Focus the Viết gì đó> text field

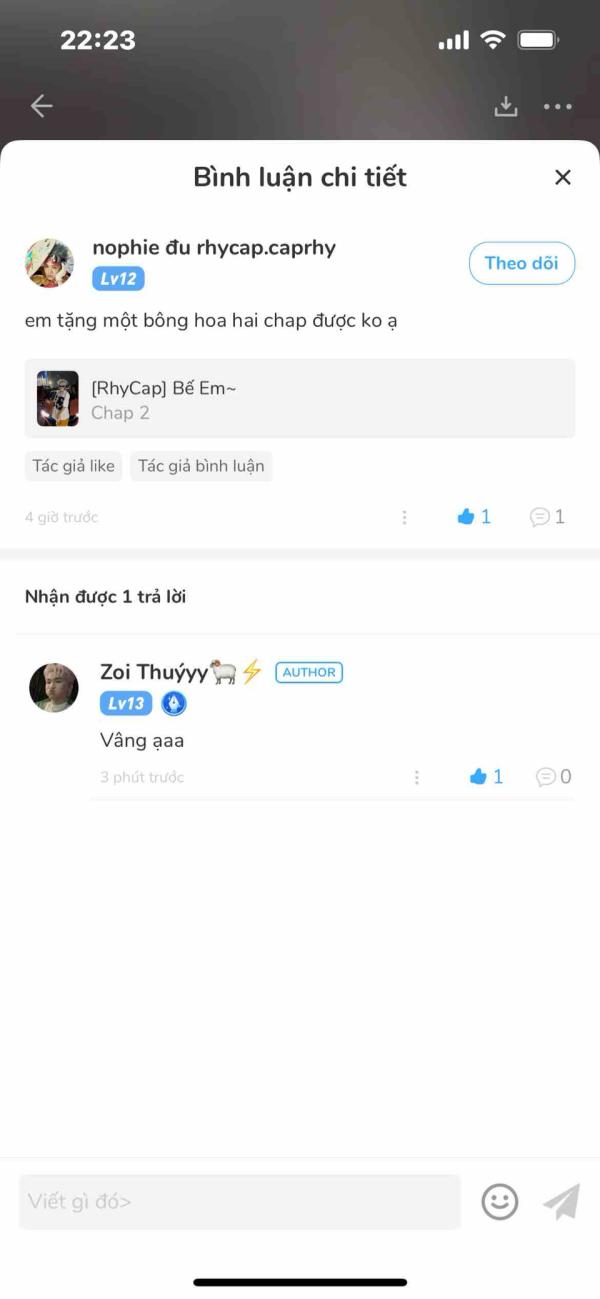[240, 1201]
